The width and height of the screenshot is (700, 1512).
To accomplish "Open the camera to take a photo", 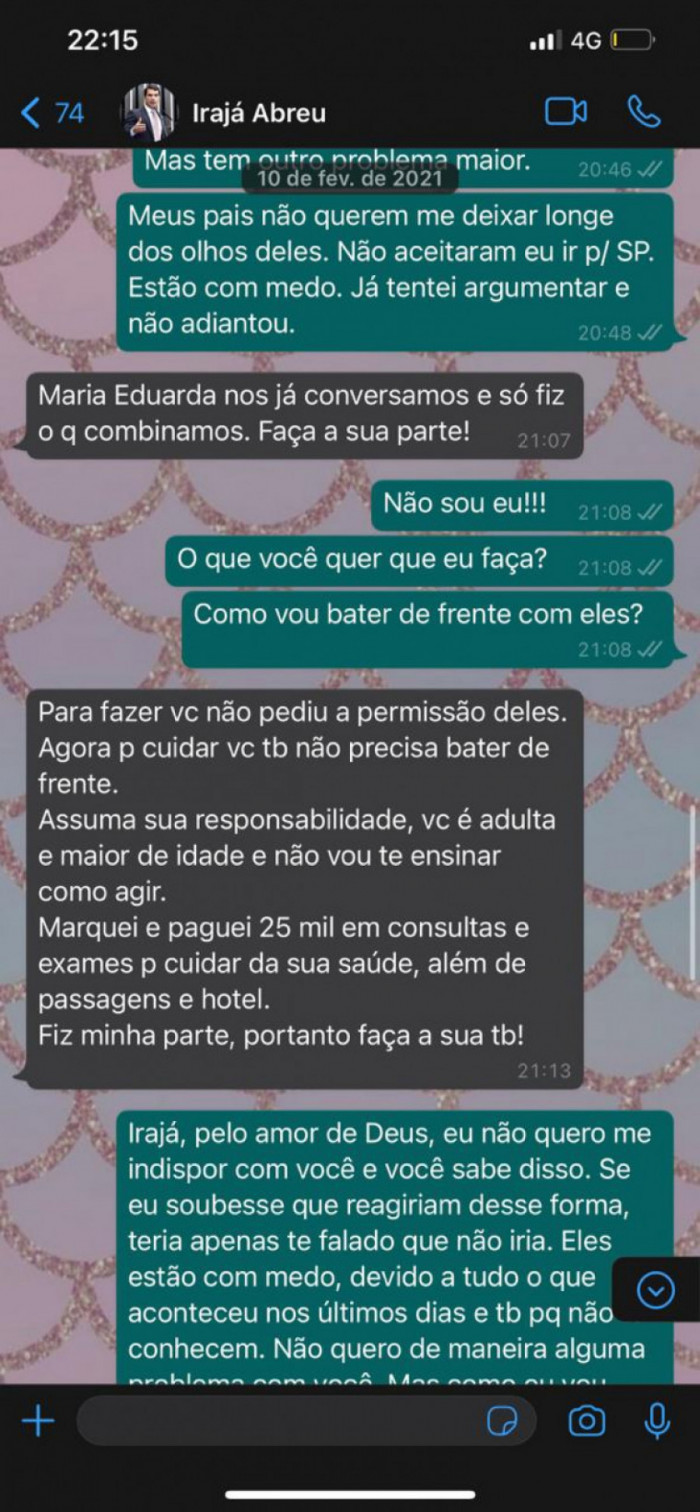I will click(x=587, y=1420).
